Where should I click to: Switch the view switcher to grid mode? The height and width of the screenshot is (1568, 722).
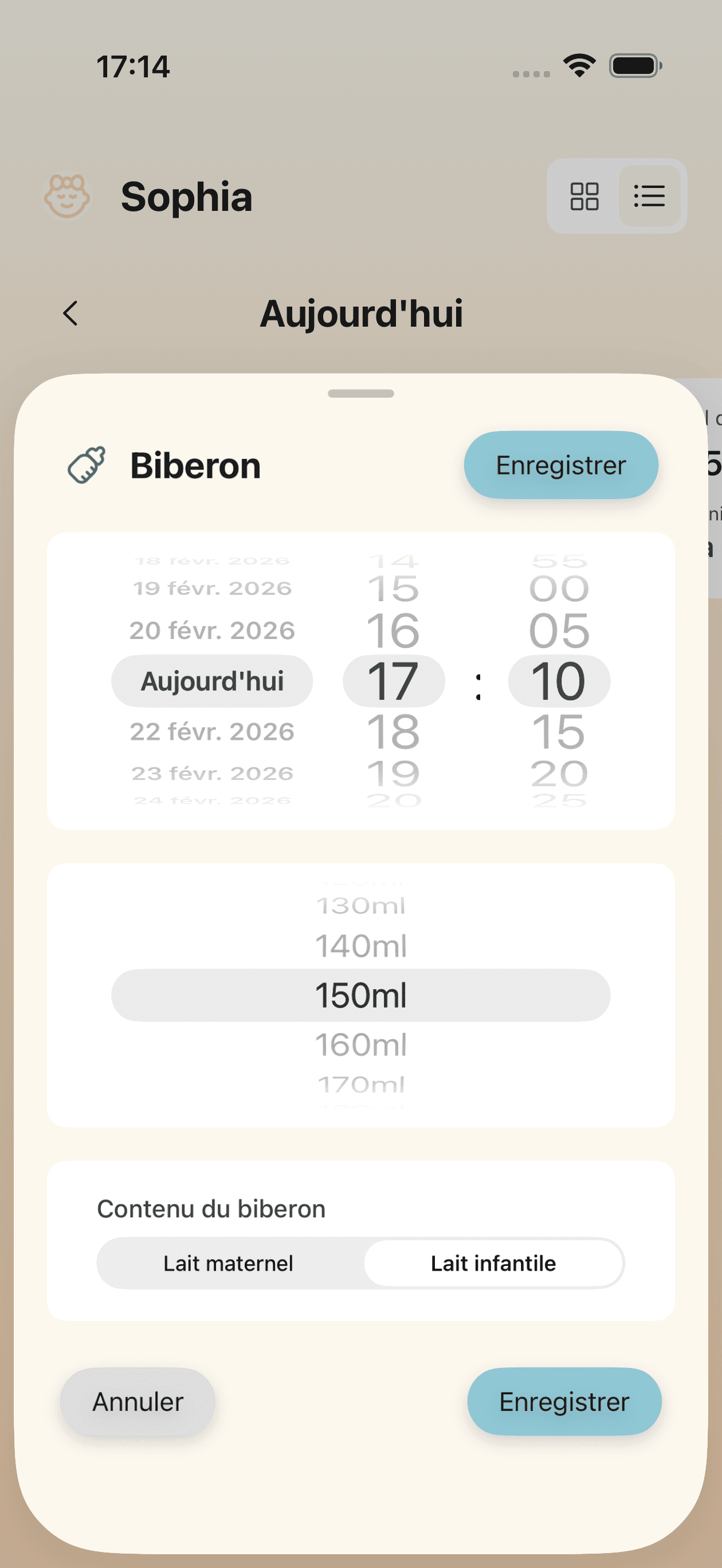(x=585, y=196)
